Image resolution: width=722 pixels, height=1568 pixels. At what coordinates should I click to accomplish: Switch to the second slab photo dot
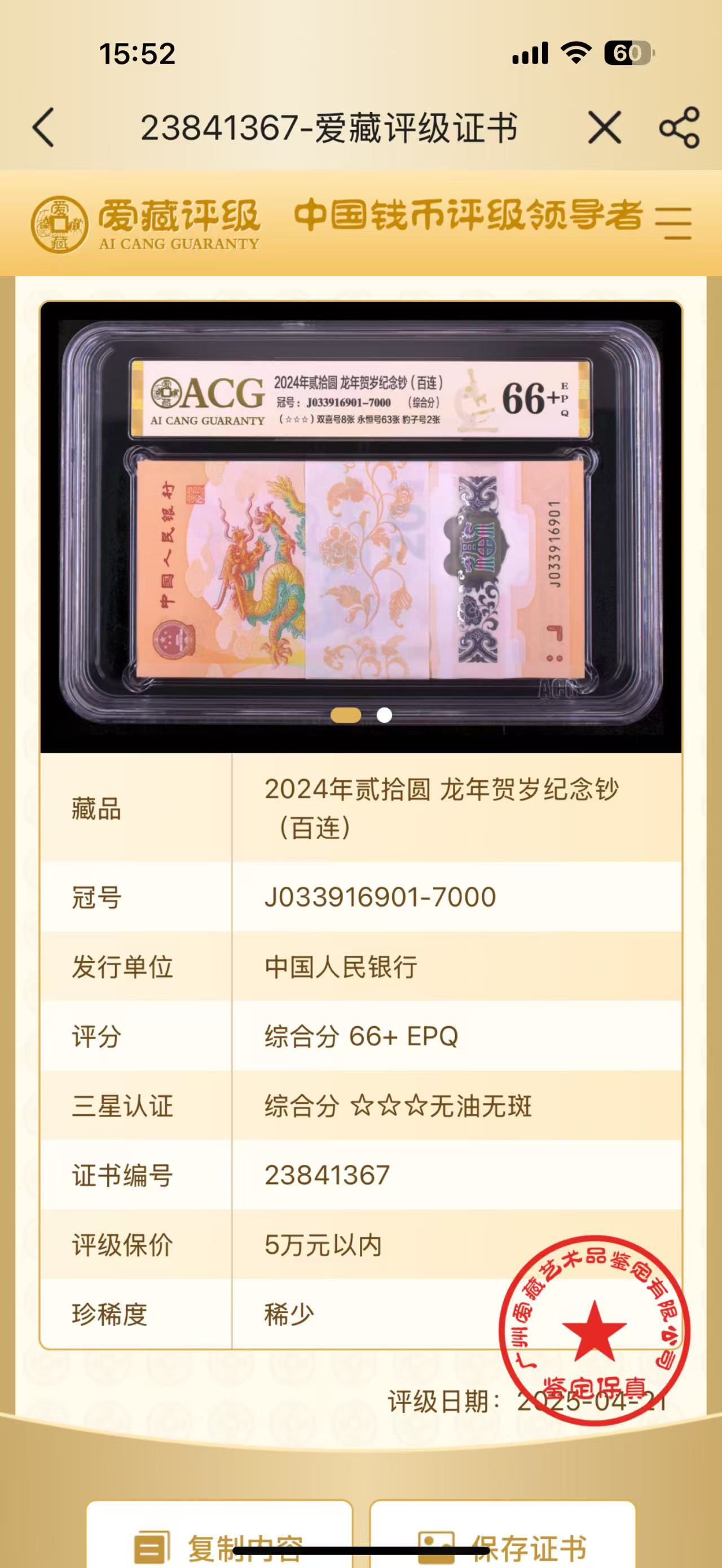pos(384,715)
